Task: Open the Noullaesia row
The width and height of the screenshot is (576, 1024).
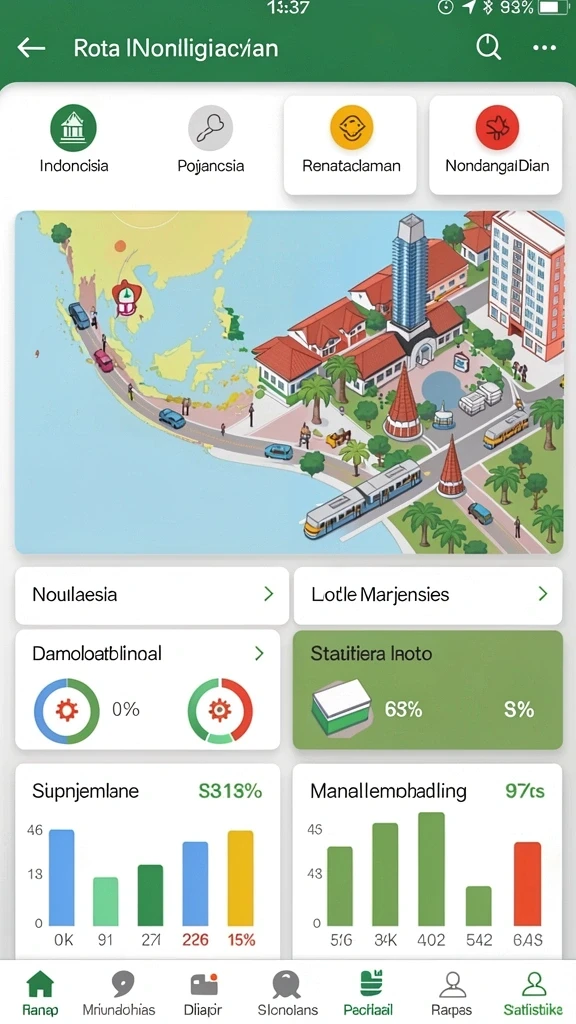Action: (x=152, y=595)
